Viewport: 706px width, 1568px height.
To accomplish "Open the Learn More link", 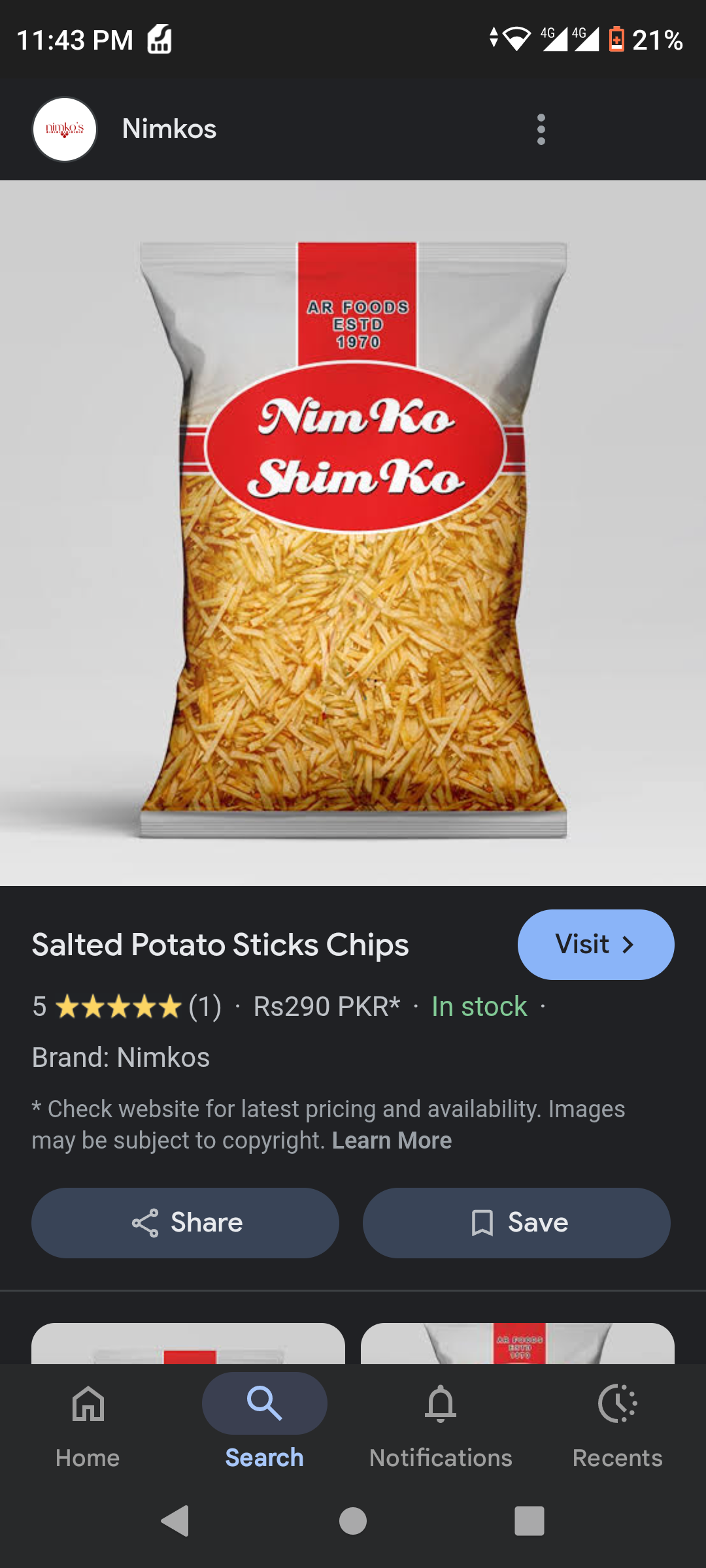I will [x=392, y=1140].
